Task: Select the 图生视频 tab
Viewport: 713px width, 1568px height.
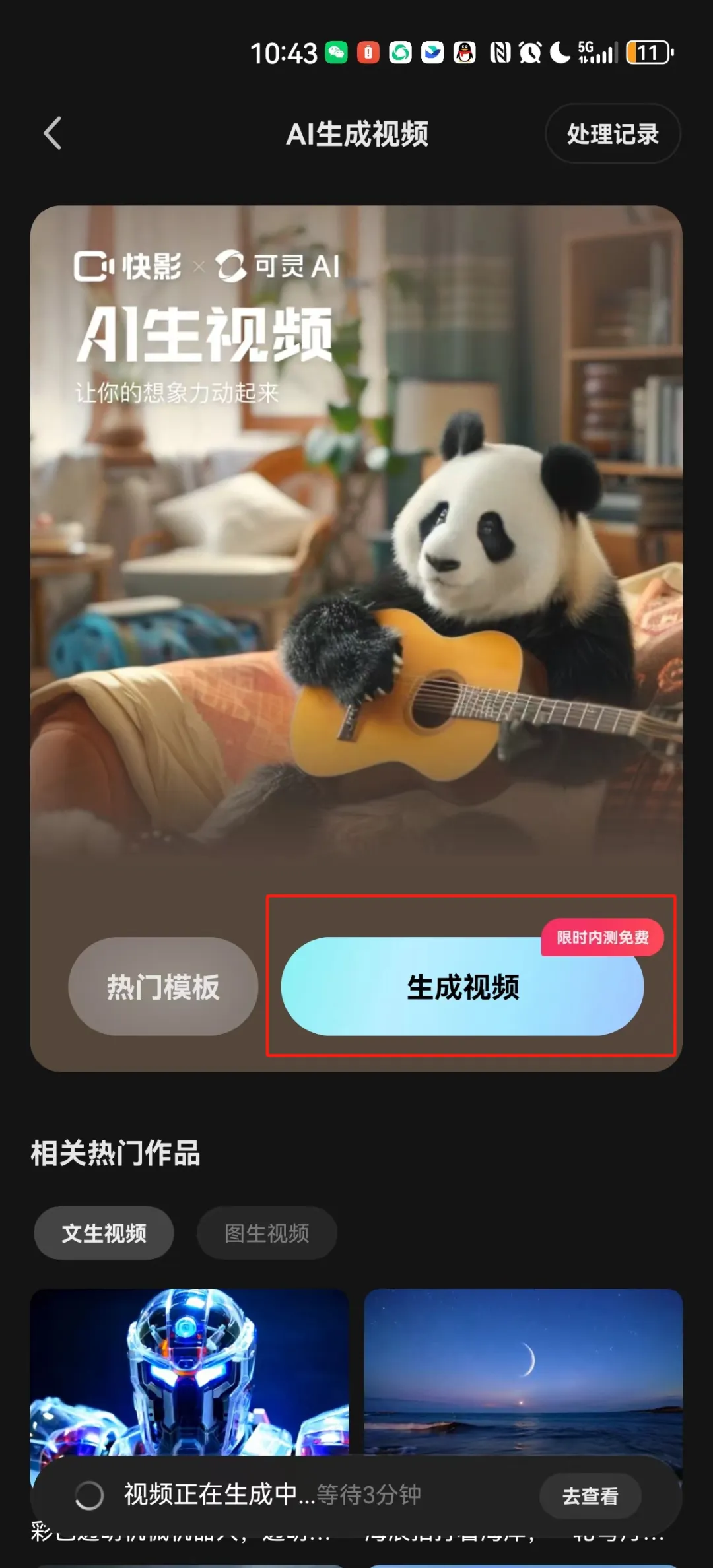Action: 267,1233
